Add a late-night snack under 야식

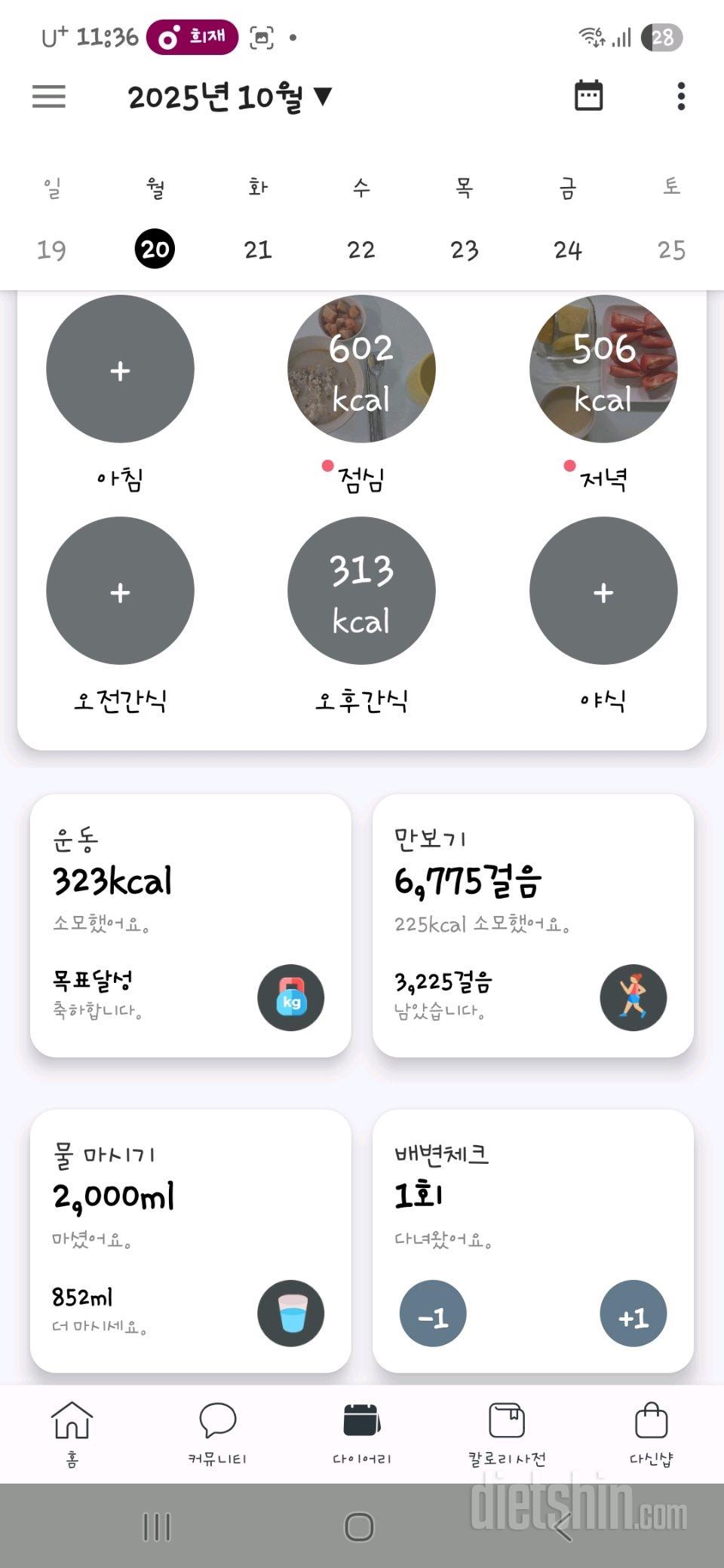point(603,591)
